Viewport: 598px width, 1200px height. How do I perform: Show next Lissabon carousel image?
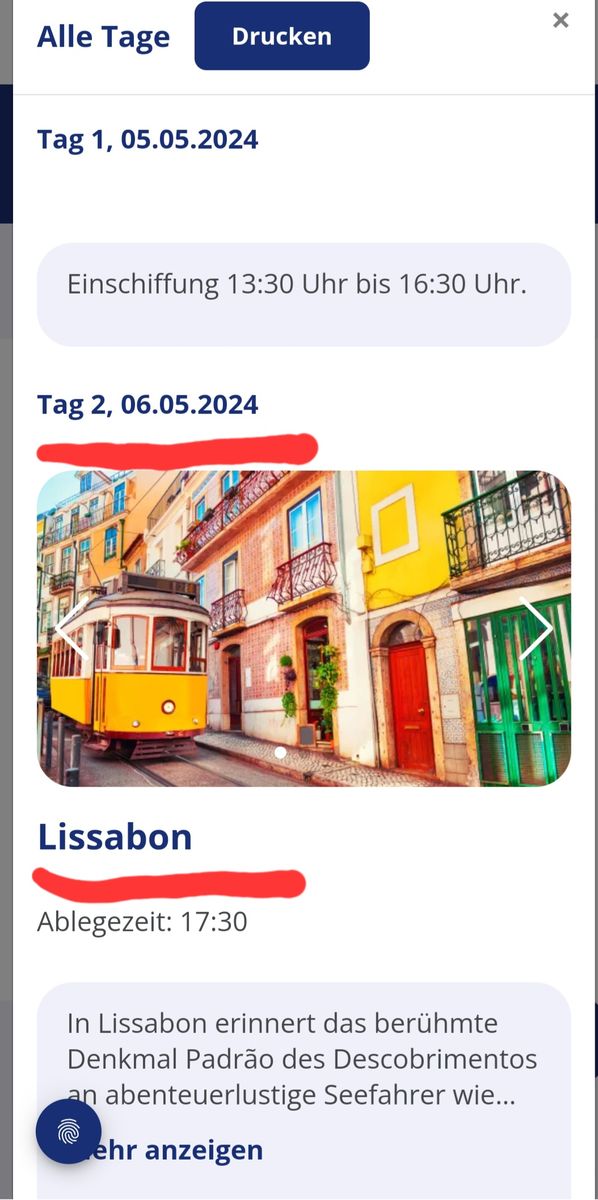[x=535, y=629]
